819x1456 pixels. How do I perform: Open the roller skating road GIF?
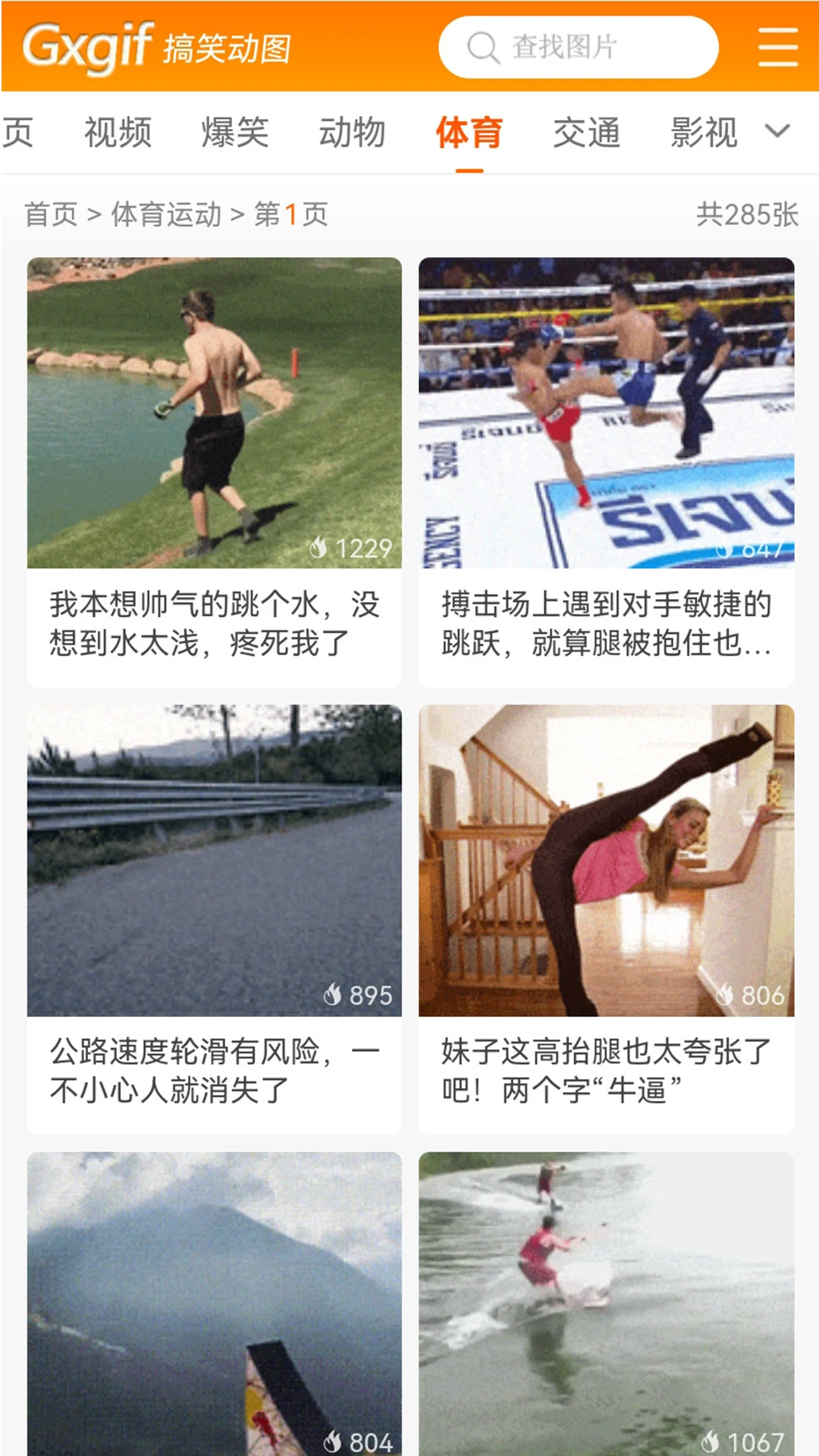214,858
